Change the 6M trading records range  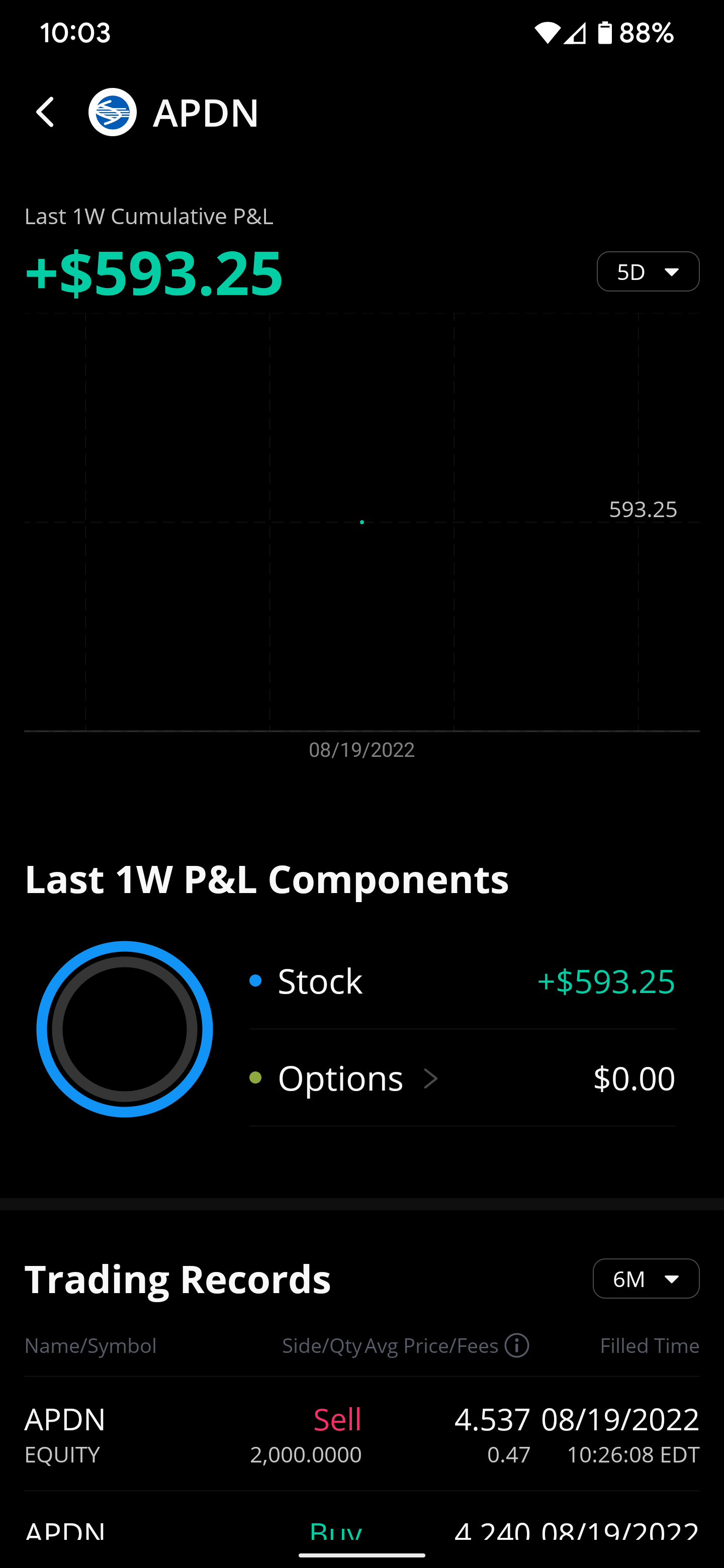point(646,1279)
